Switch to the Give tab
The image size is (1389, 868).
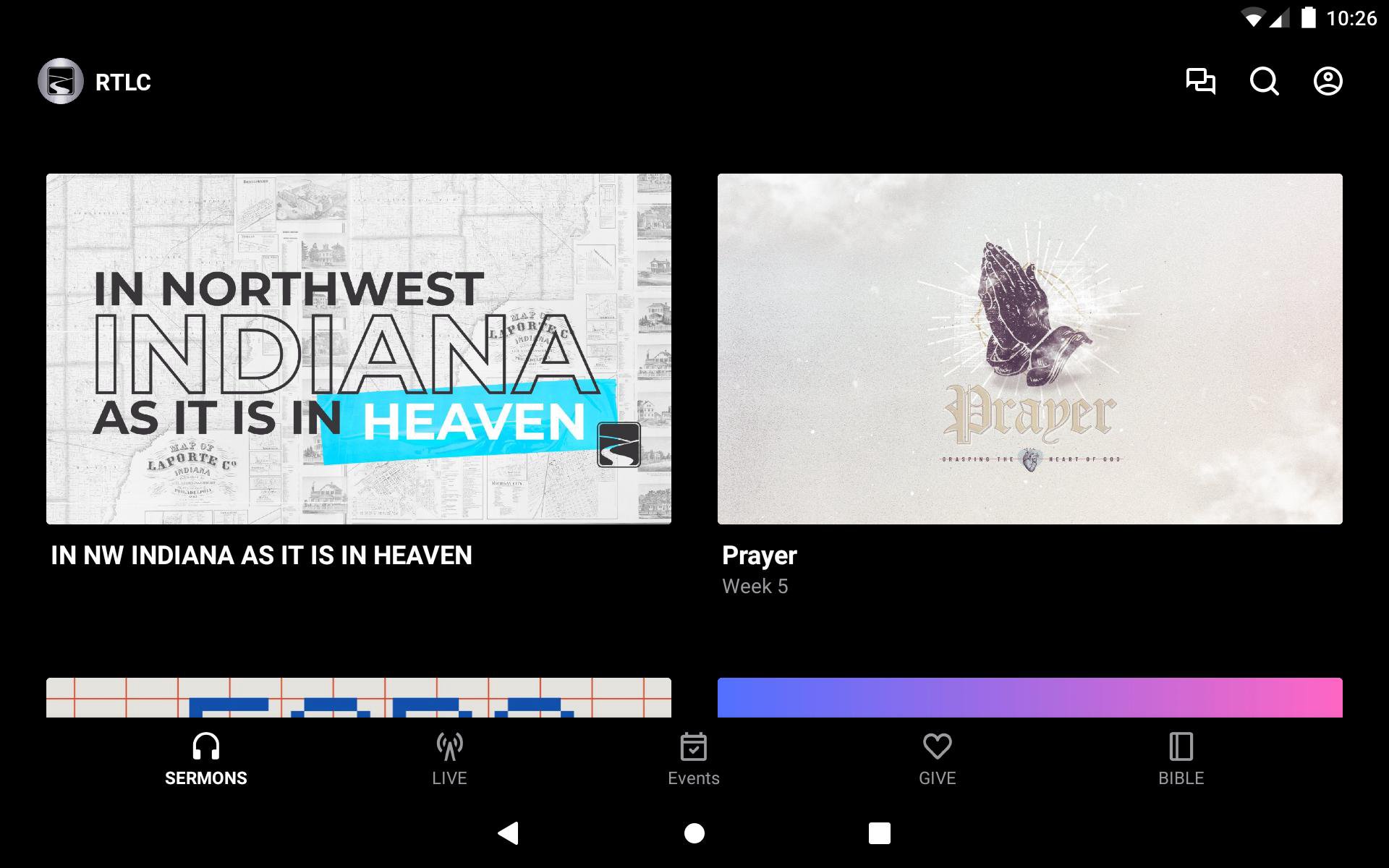tap(937, 759)
